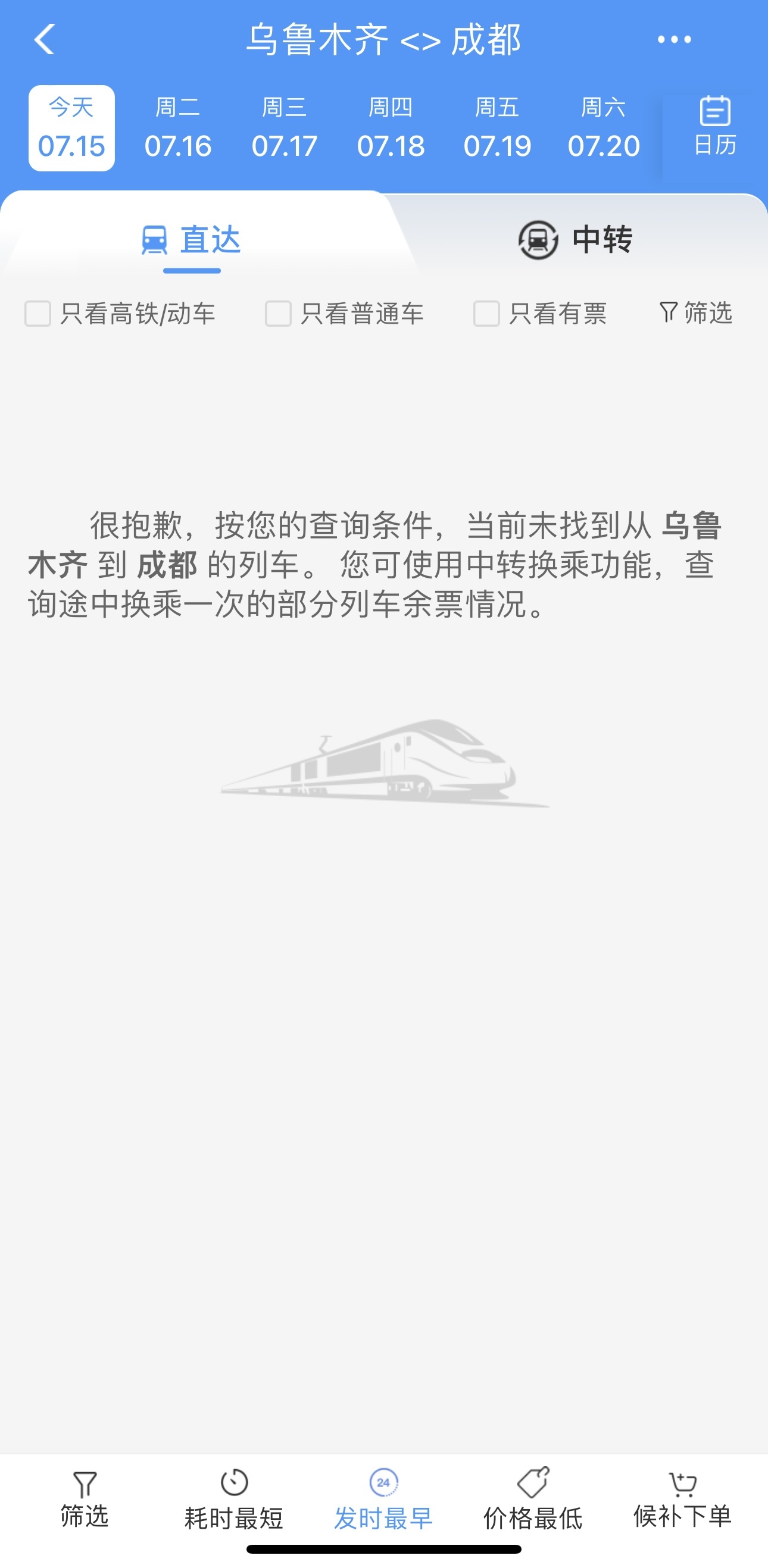Select today's date 今天 07.15
The height and width of the screenshot is (1568, 768).
click(x=72, y=129)
